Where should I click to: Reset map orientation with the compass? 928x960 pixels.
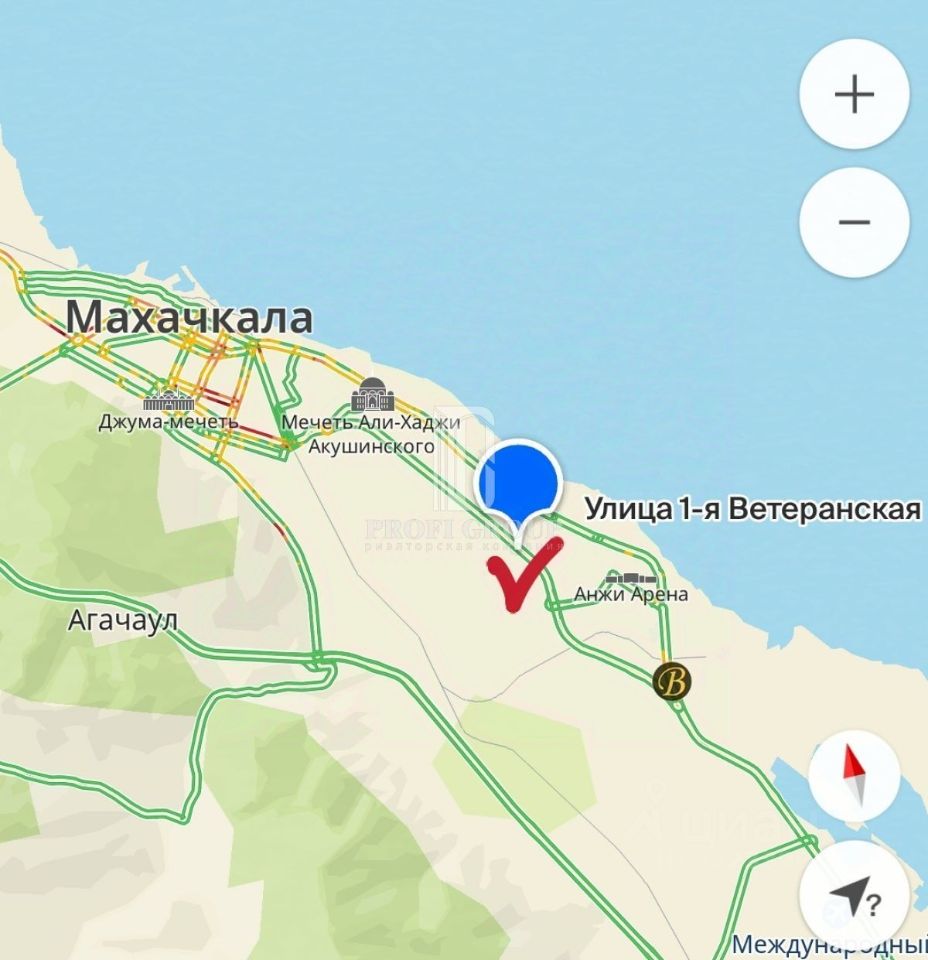(x=854, y=777)
